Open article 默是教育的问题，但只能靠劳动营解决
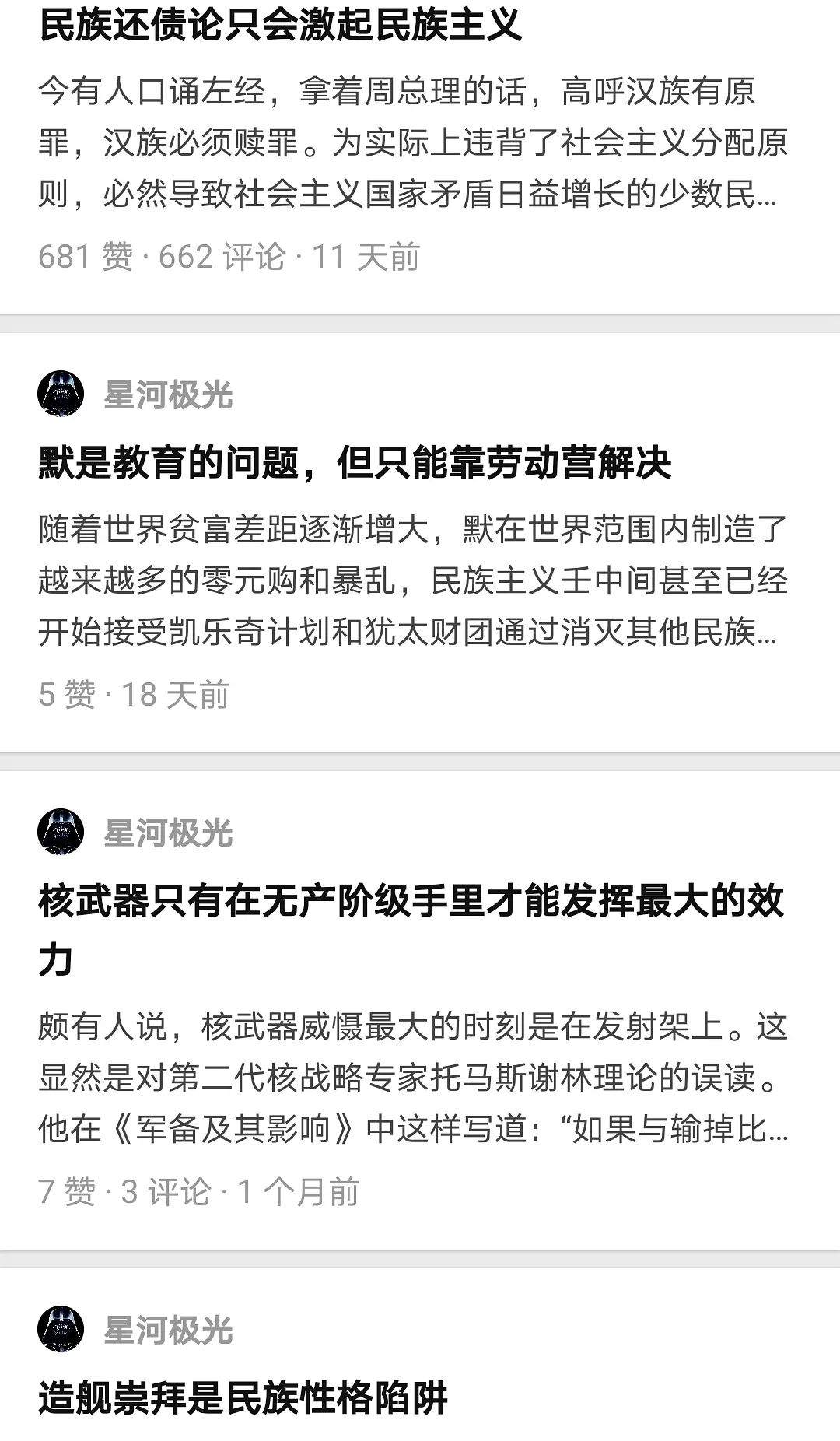The height and width of the screenshot is (1441, 840). pos(355,464)
